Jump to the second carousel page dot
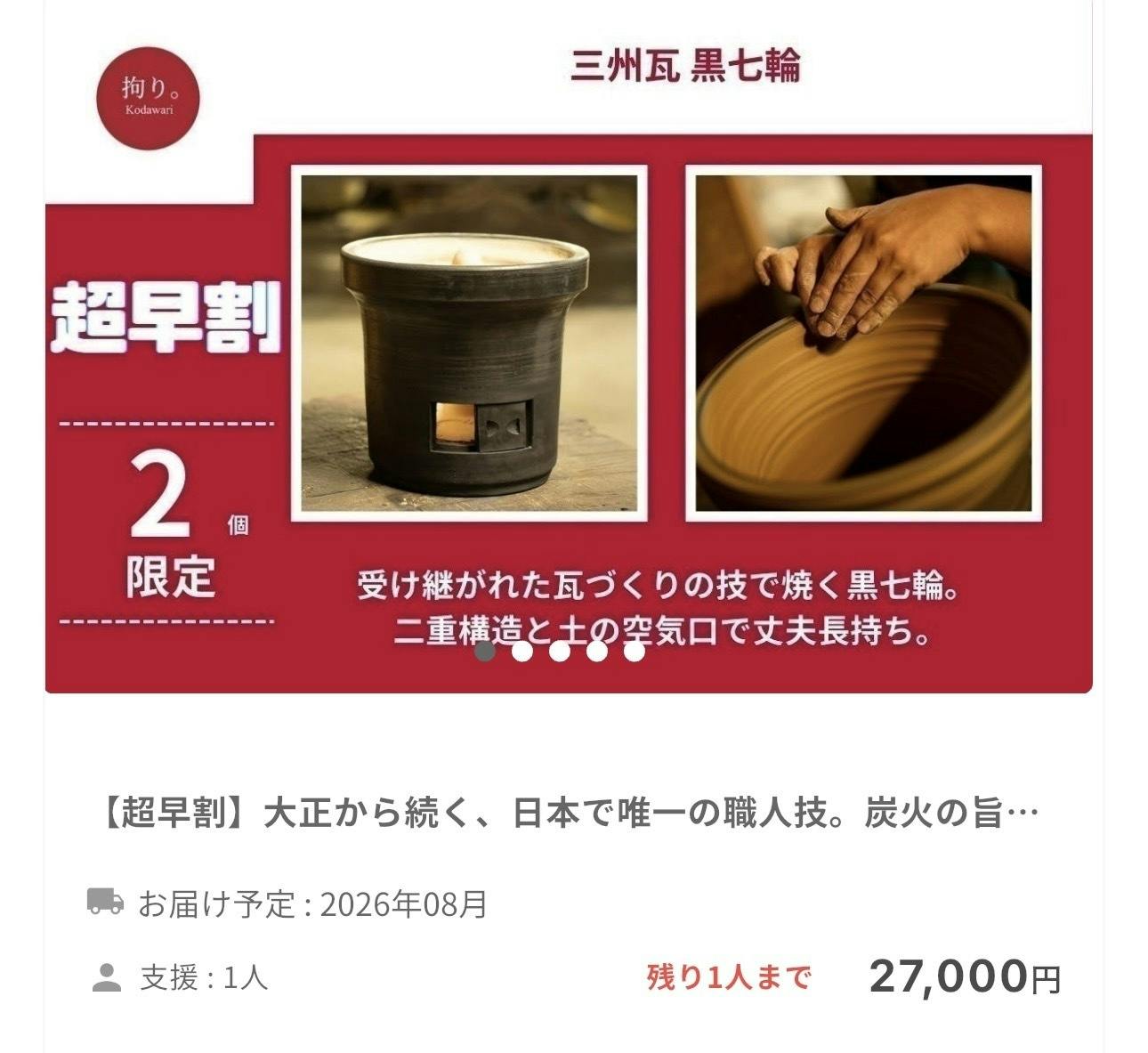This screenshot has height=1053, width=1148. click(x=522, y=652)
